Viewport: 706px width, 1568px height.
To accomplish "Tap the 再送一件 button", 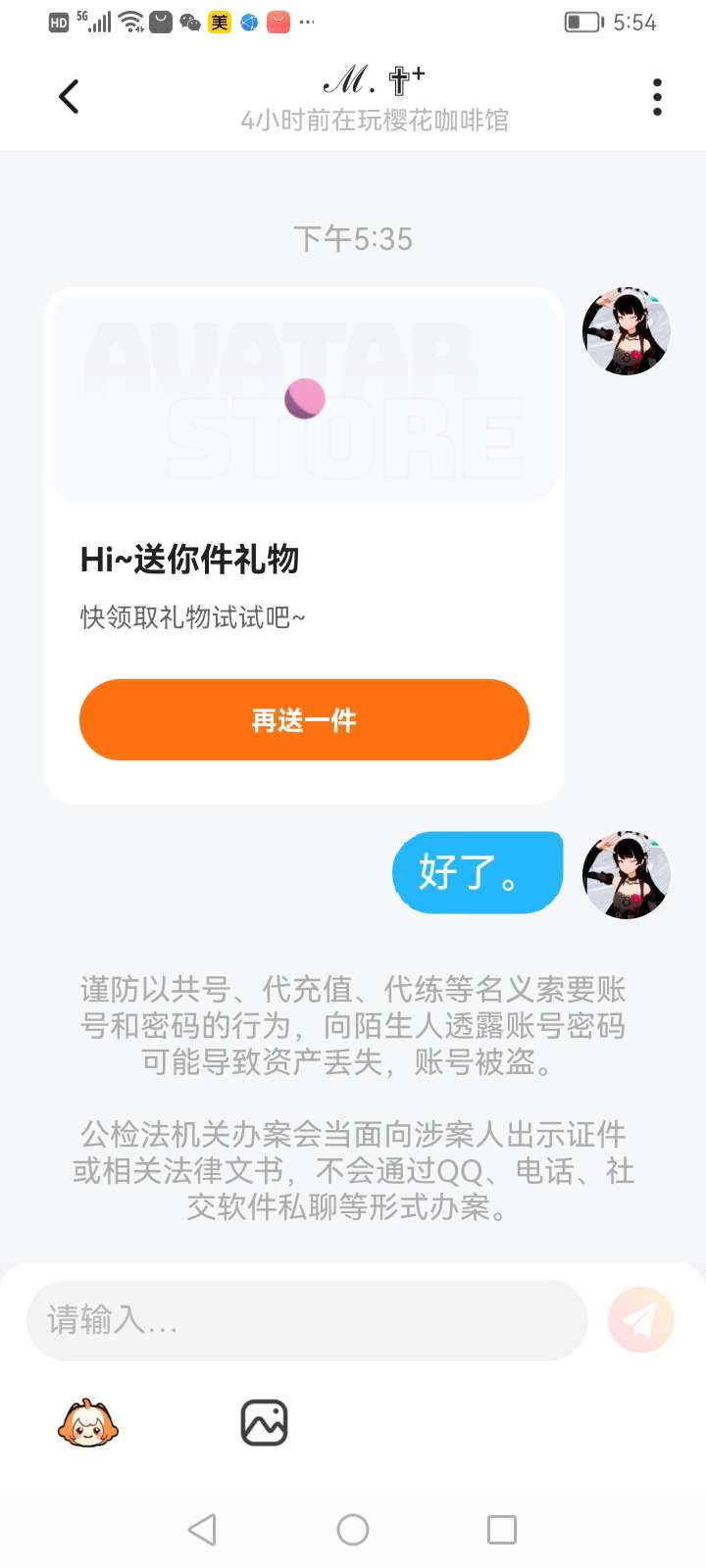I will coord(304,720).
